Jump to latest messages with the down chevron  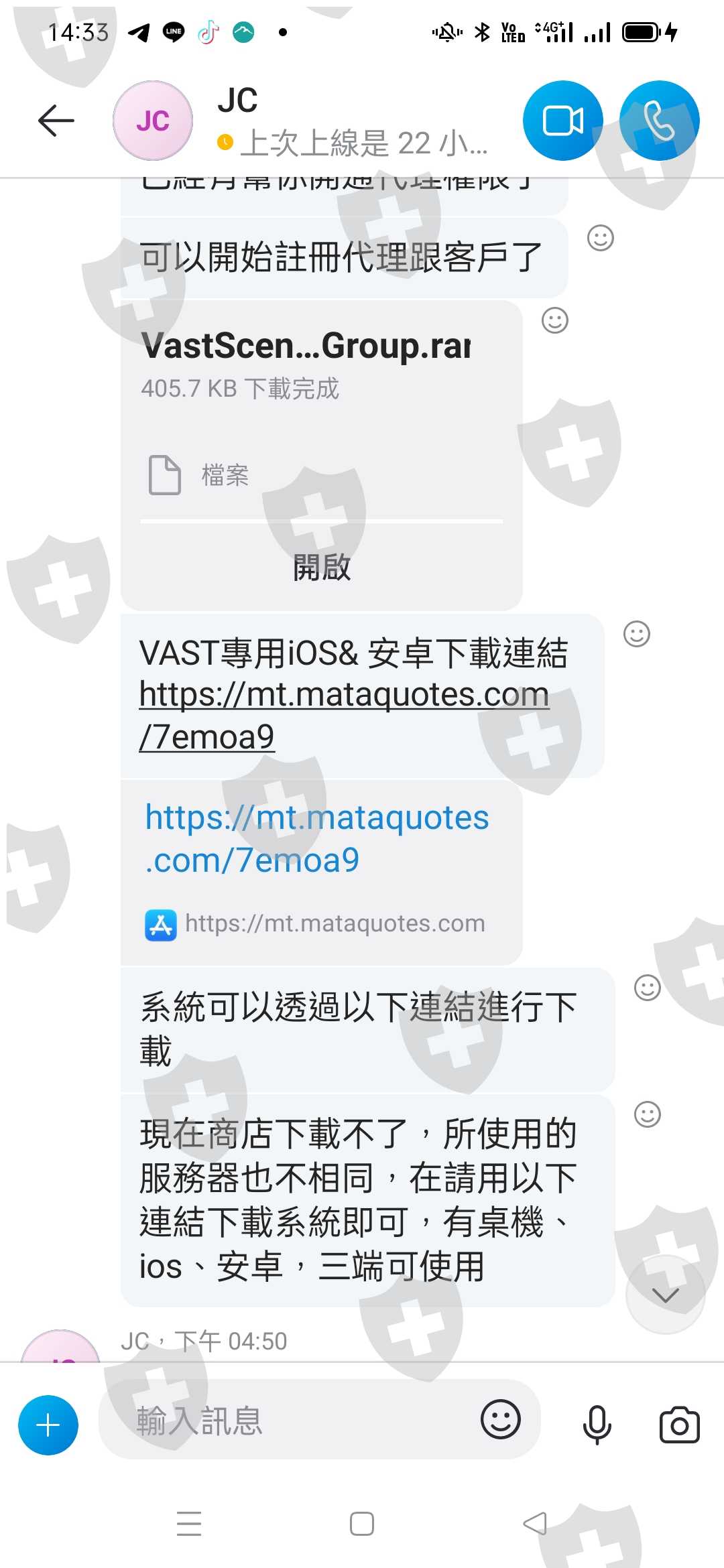click(665, 1295)
